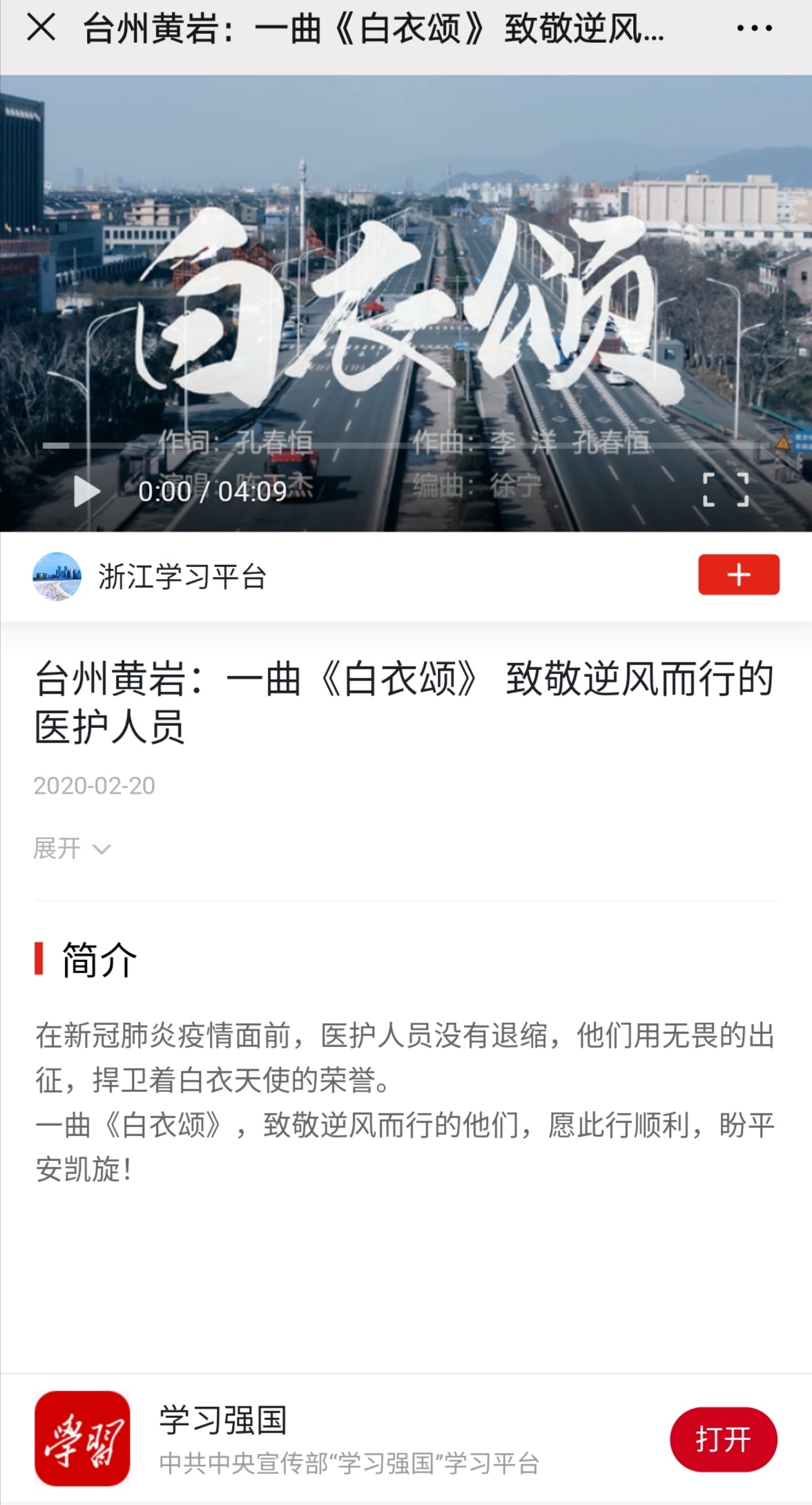Play the 白衣颂 video
The width and height of the screenshot is (812, 1505).
(x=87, y=491)
